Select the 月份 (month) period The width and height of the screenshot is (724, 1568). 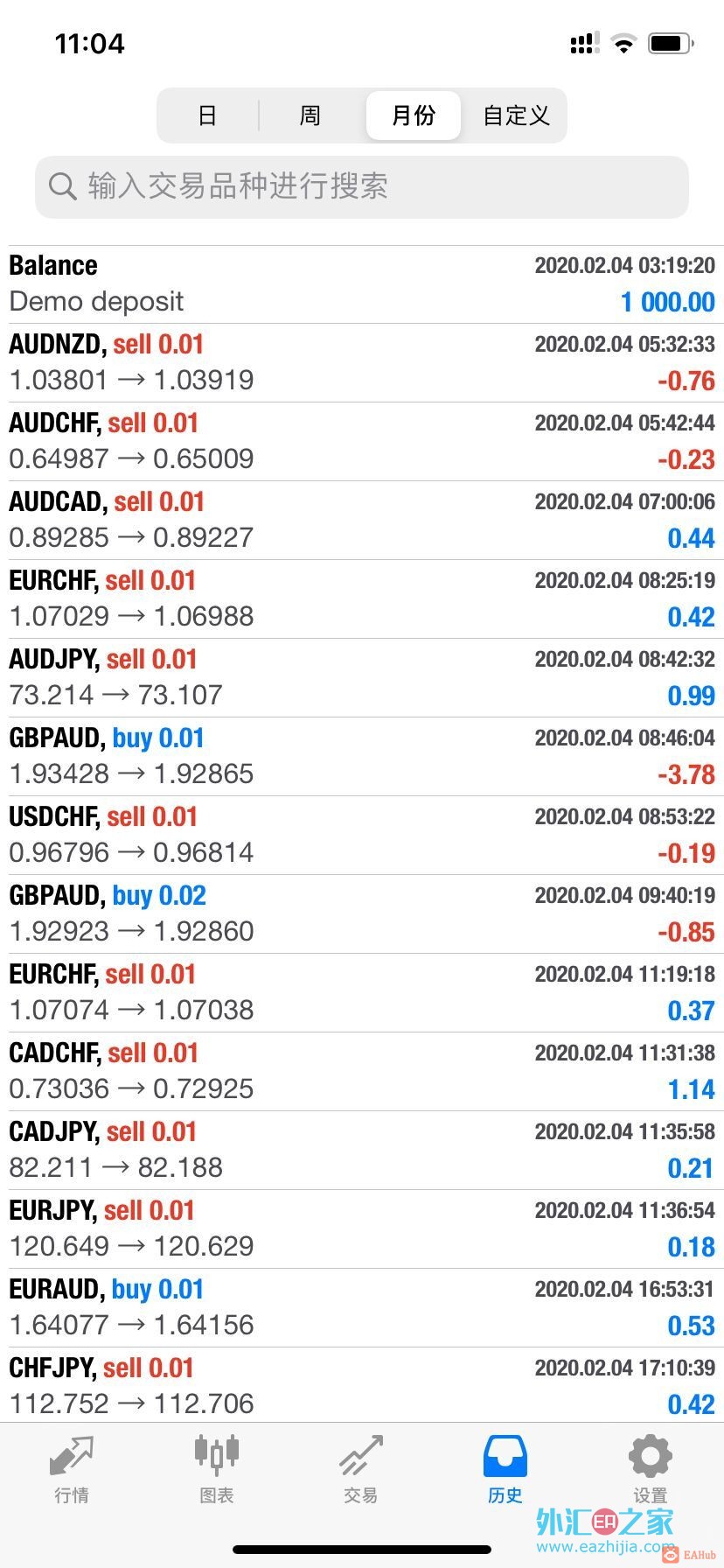tap(413, 115)
